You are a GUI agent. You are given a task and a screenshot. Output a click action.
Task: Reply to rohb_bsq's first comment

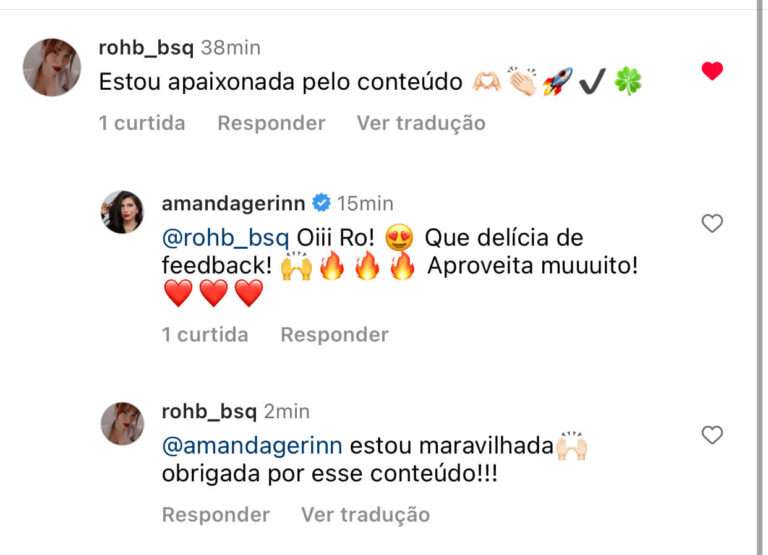point(271,123)
